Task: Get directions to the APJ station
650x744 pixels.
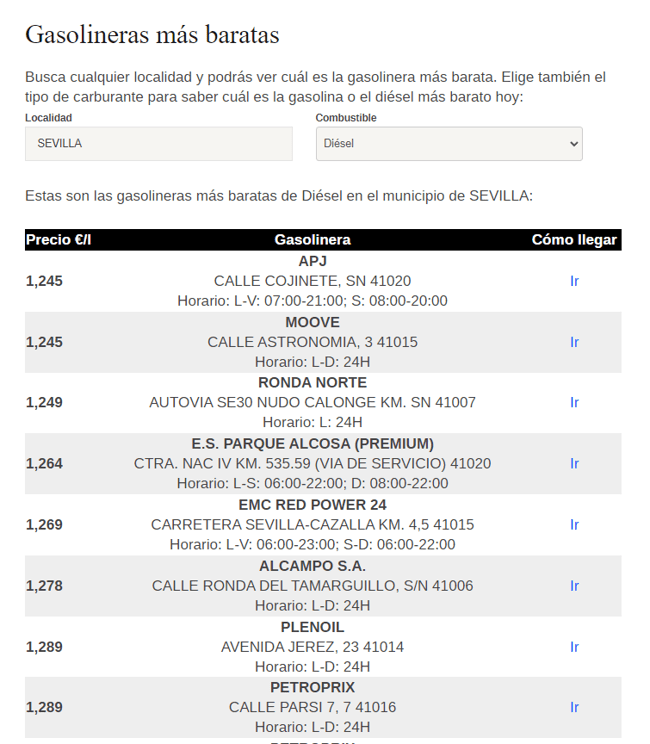Action: [574, 281]
